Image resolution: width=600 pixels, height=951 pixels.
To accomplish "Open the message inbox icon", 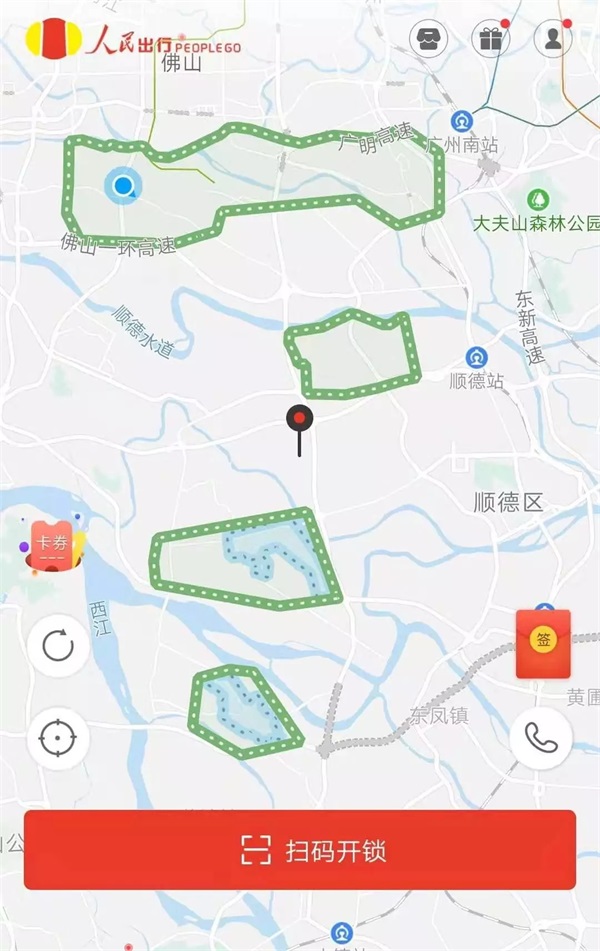I will [429, 39].
